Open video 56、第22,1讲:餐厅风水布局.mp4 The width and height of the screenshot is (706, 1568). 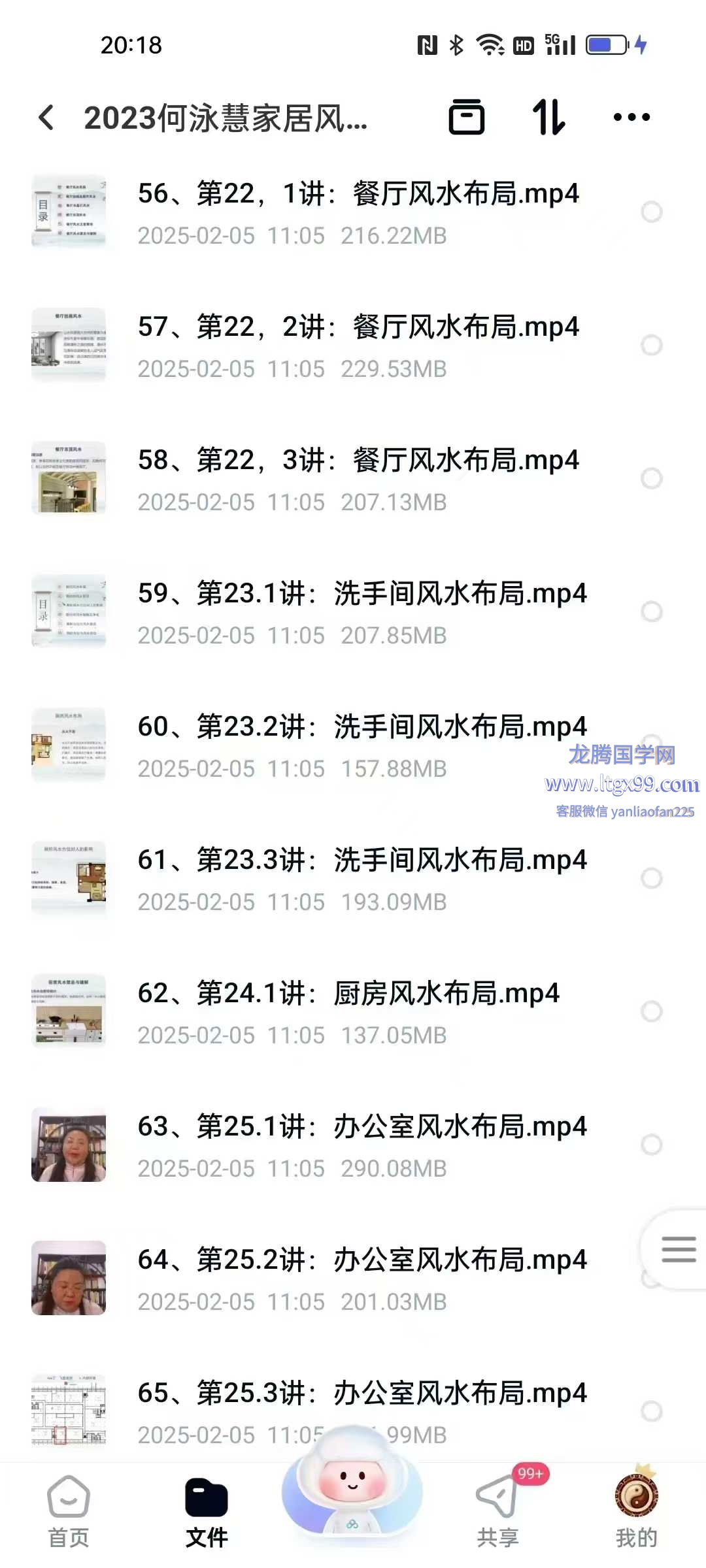pos(358,194)
